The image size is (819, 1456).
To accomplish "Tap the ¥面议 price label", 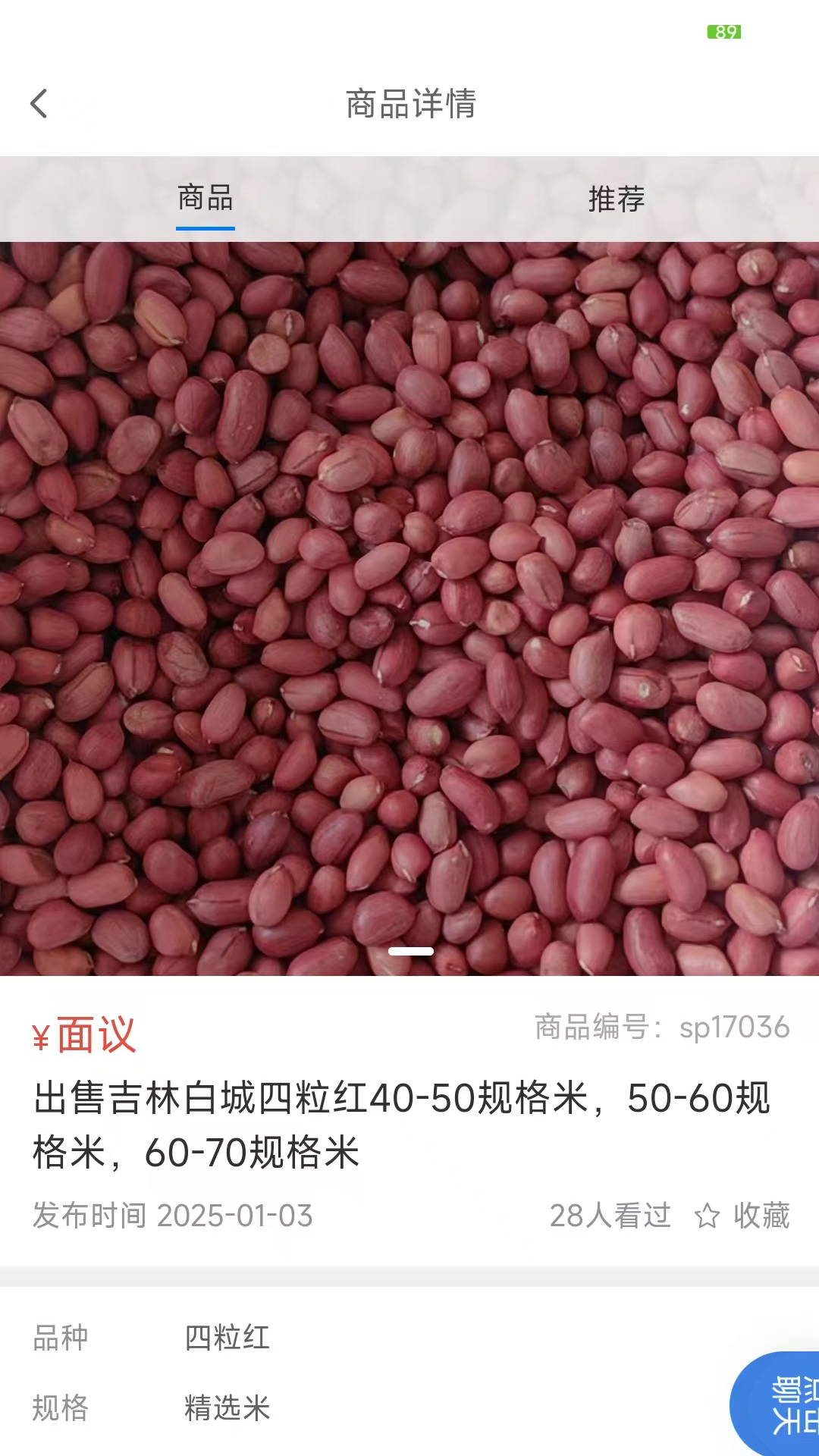I will click(x=85, y=1037).
